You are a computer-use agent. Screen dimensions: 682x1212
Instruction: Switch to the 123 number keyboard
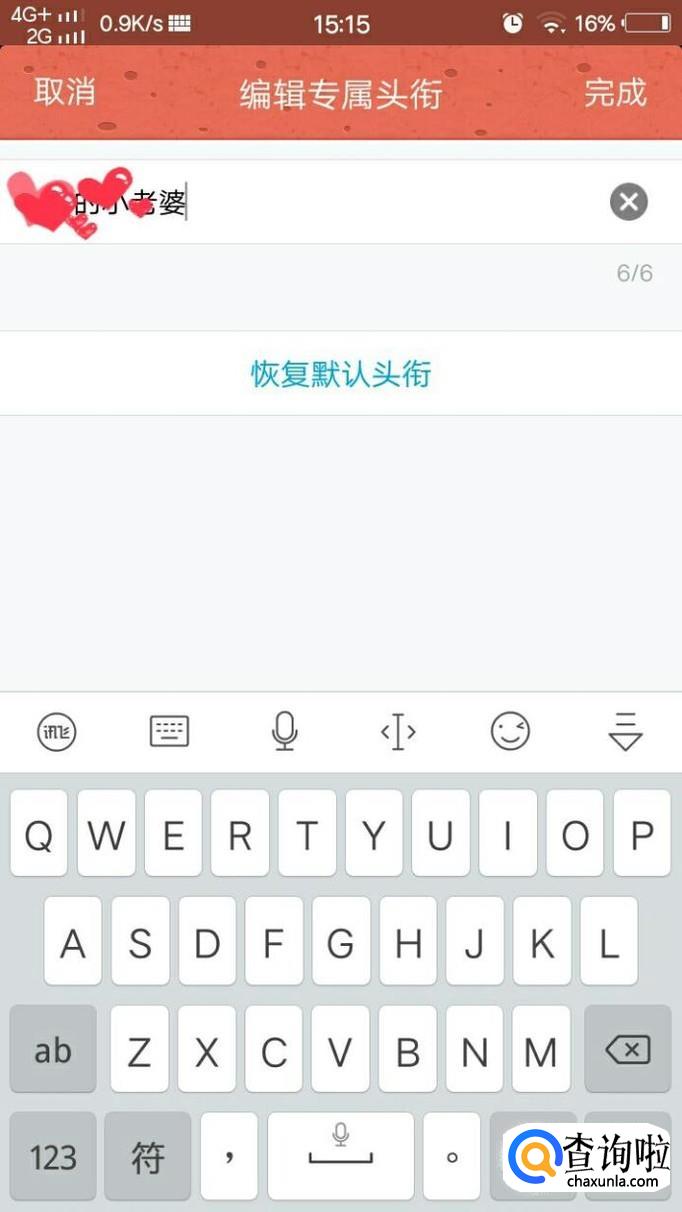53,1157
